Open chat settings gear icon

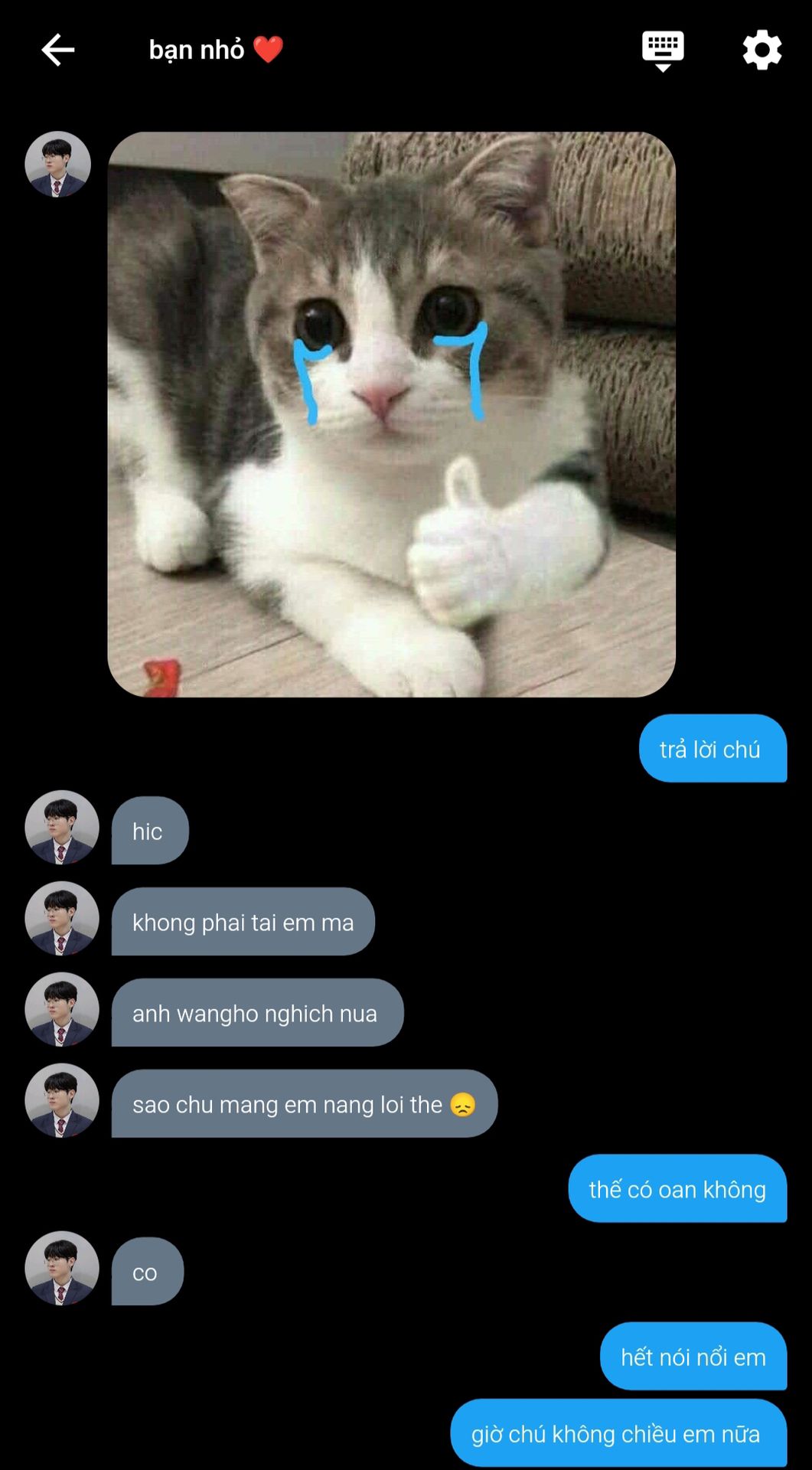point(761,51)
